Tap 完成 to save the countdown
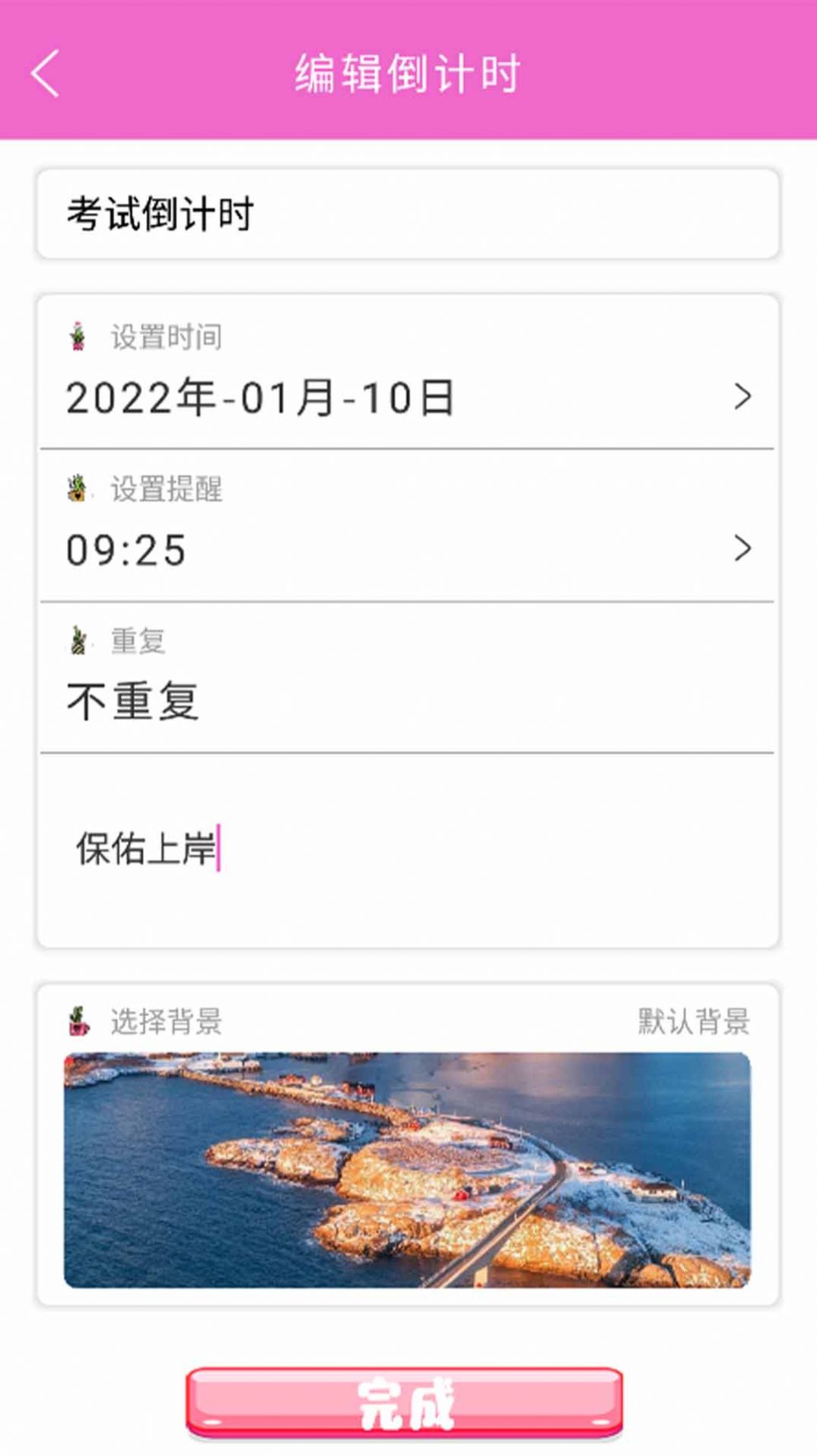The width and height of the screenshot is (817, 1456). click(x=405, y=1403)
